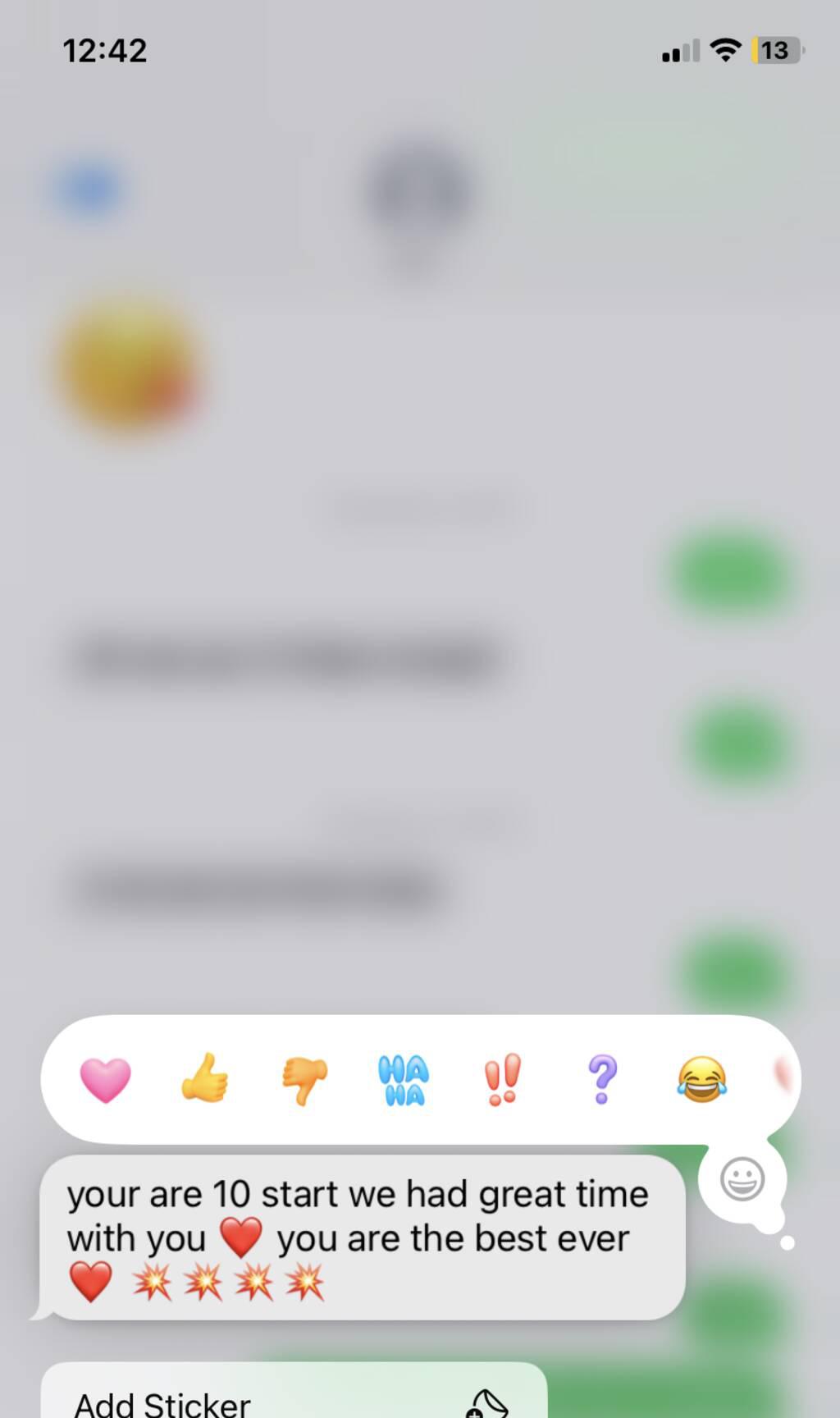The height and width of the screenshot is (1418, 840).
Task: React with the laughing tears emoji
Action: click(701, 1080)
